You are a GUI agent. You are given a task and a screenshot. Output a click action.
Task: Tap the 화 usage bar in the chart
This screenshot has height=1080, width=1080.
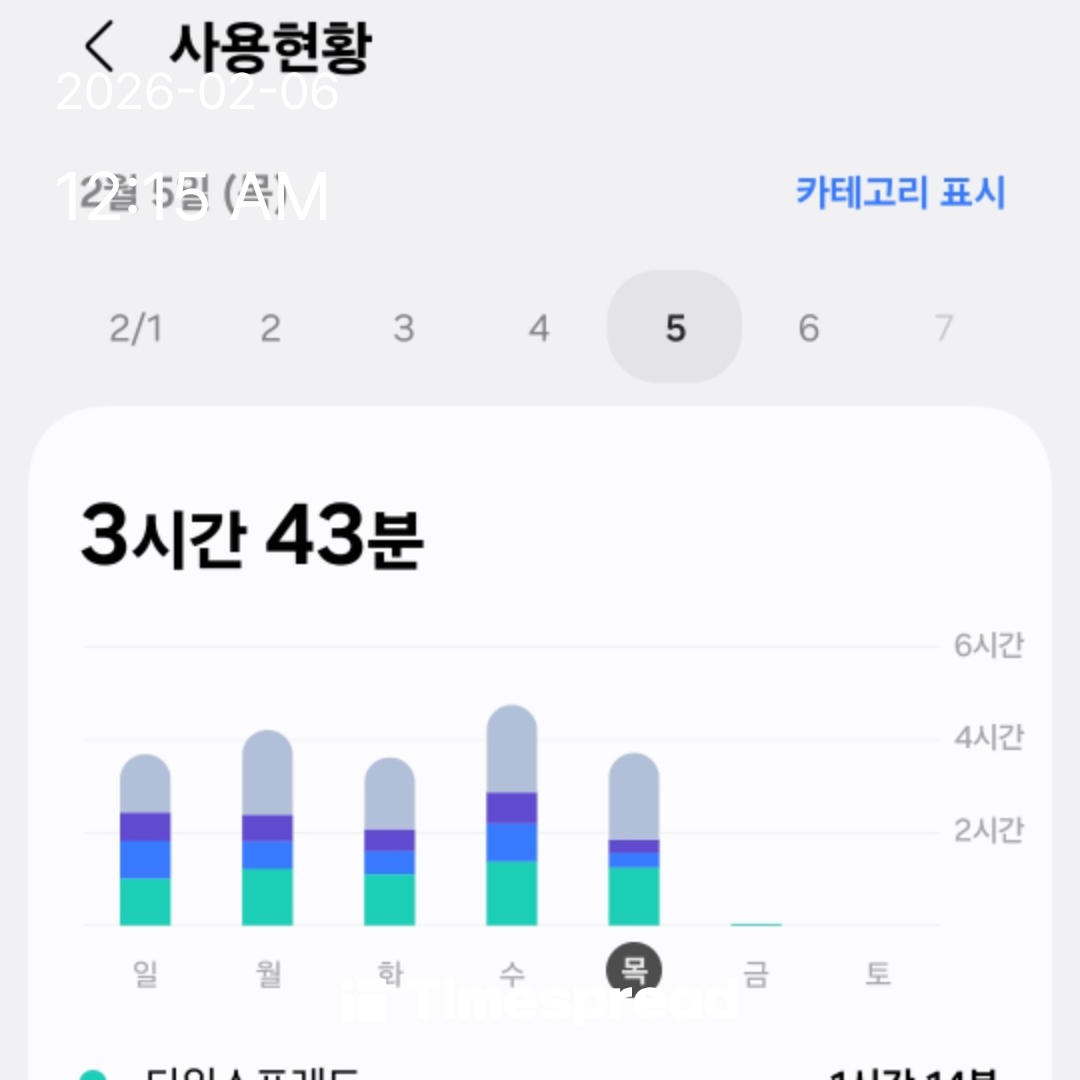pyautogui.click(x=389, y=842)
